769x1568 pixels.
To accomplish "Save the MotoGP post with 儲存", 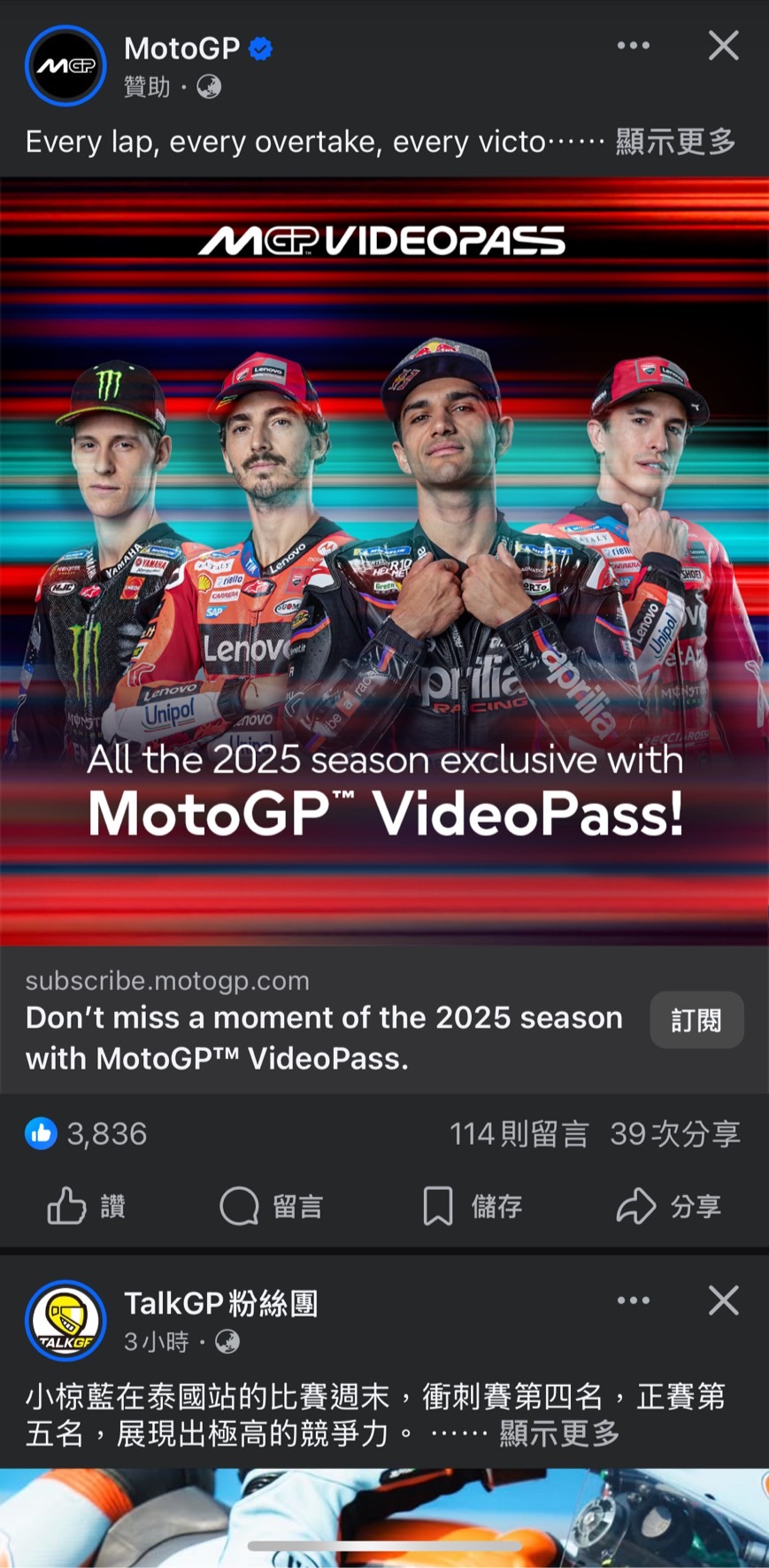I will pos(473,1206).
